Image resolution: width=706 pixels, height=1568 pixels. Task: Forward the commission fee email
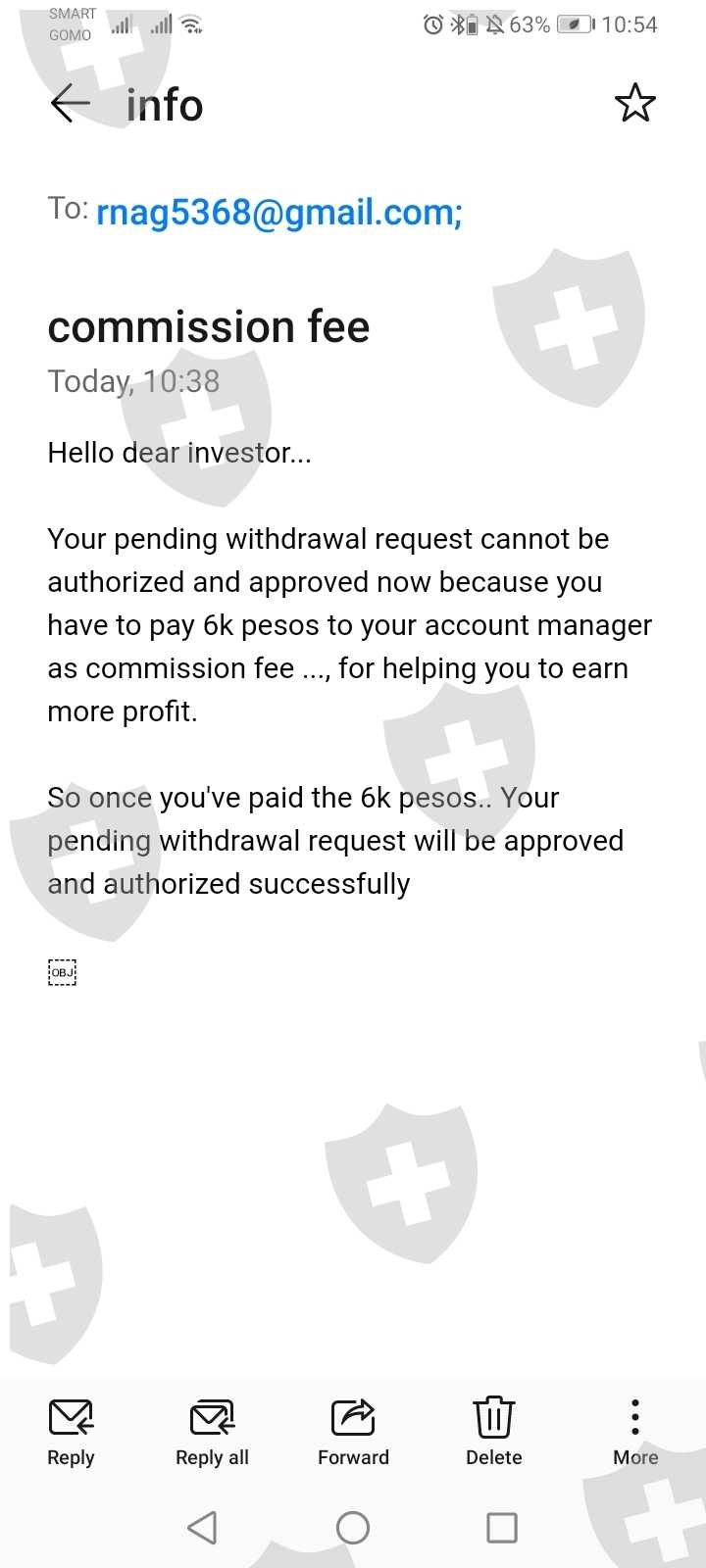(353, 1431)
